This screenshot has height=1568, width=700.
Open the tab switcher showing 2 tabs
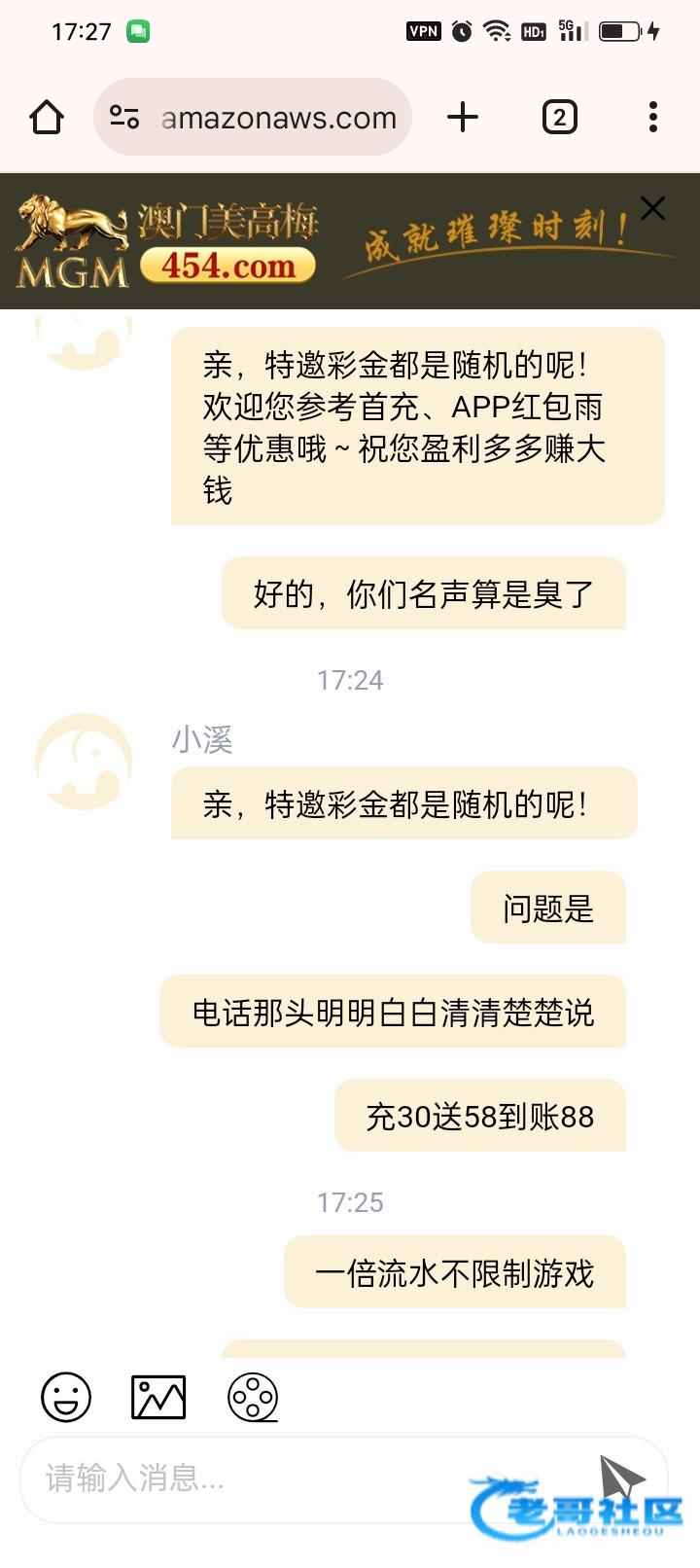pyautogui.click(x=559, y=118)
